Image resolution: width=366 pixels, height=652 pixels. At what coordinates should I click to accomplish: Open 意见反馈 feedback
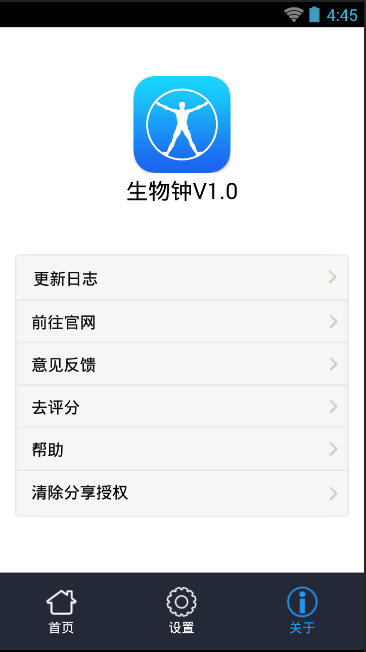[182, 364]
